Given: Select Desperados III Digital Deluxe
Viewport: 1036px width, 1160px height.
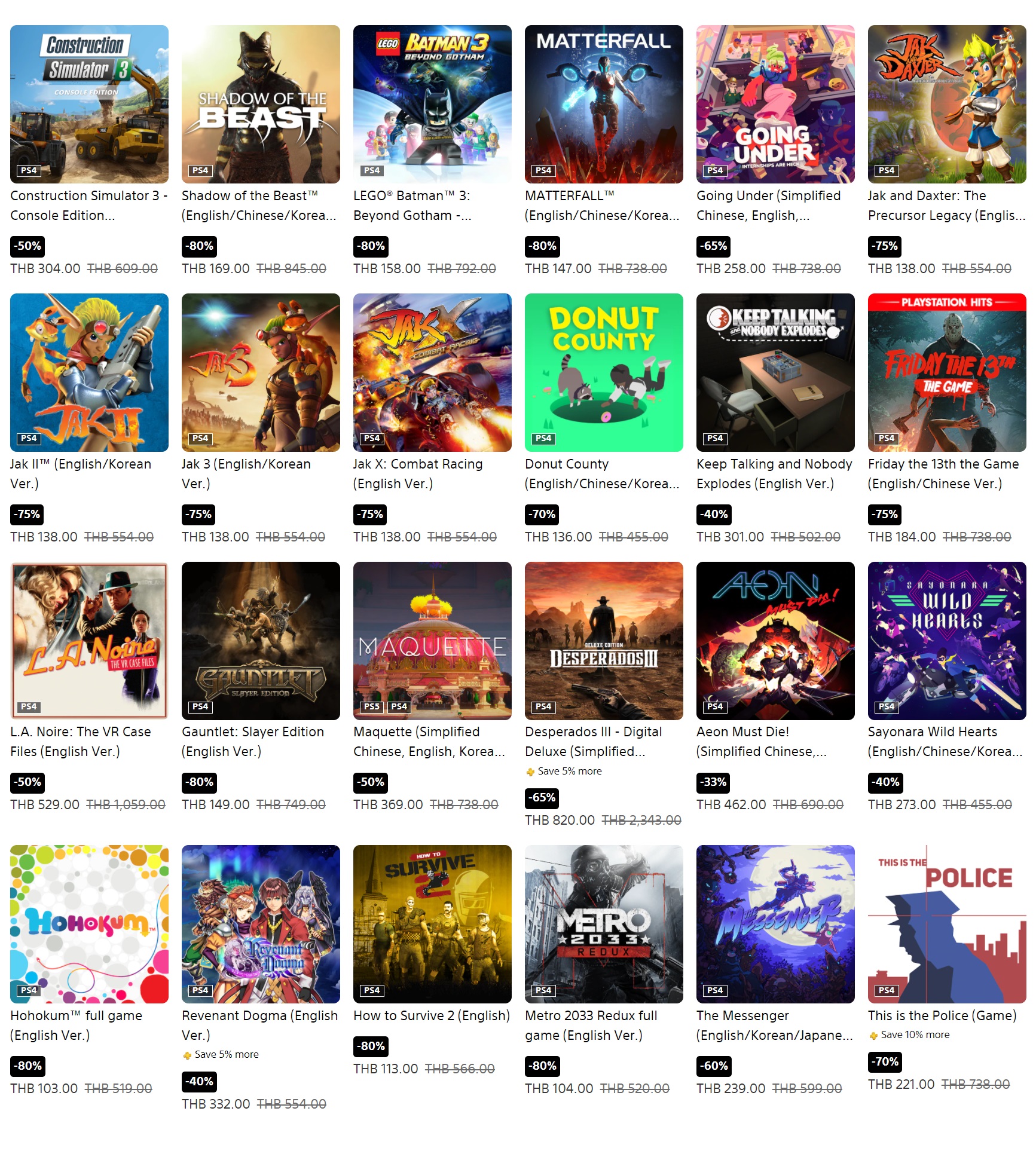Looking at the screenshot, I should point(604,641).
